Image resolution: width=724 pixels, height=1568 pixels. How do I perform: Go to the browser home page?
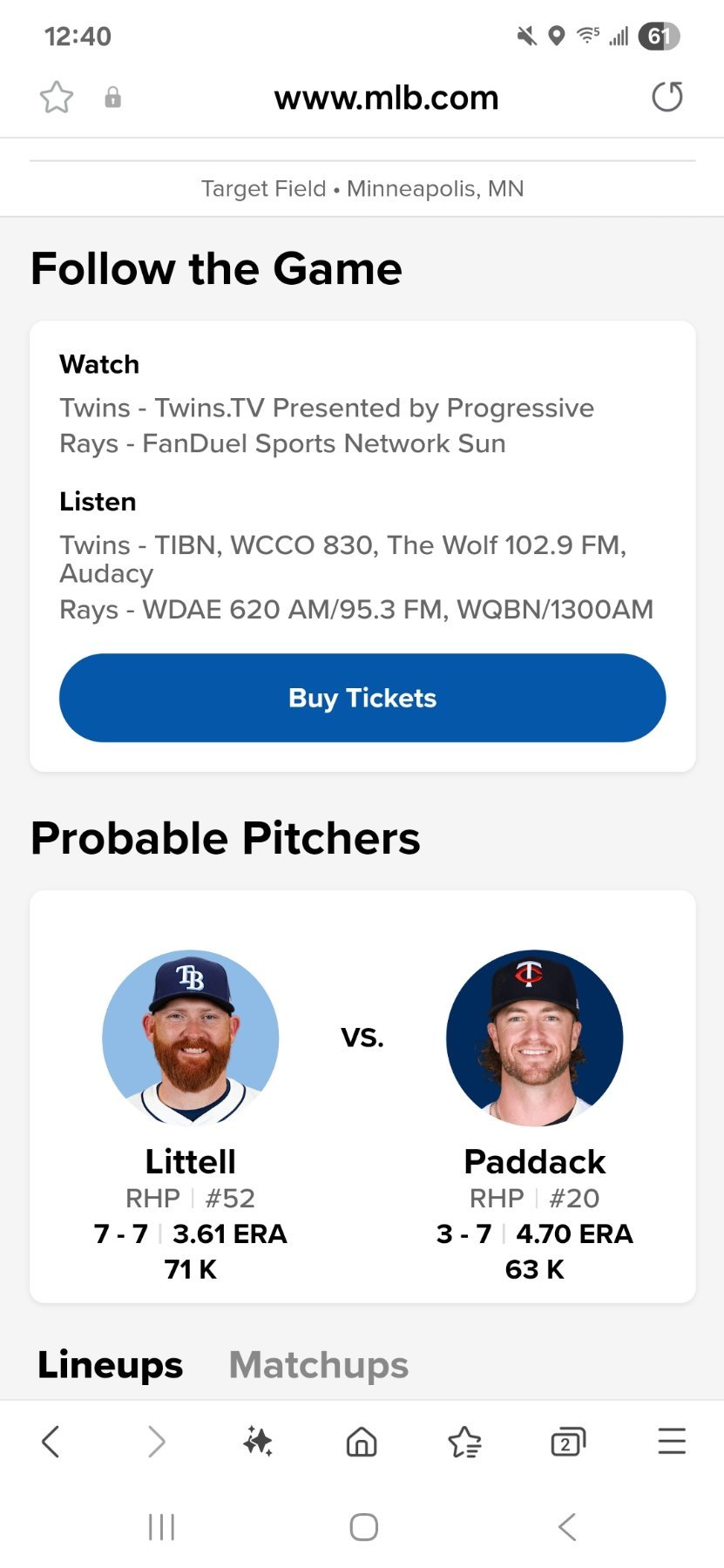coord(362,1442)
